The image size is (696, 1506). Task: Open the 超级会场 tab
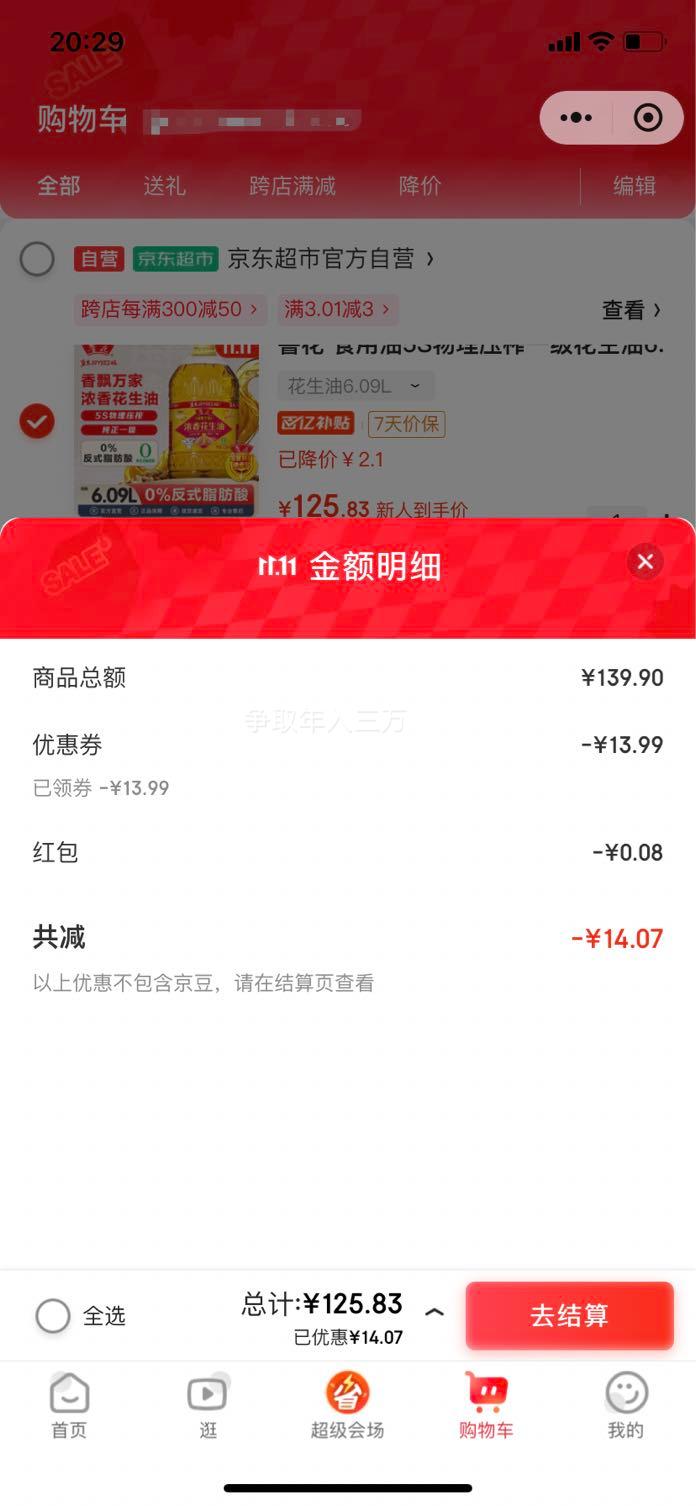click(x=347, y=1405)
